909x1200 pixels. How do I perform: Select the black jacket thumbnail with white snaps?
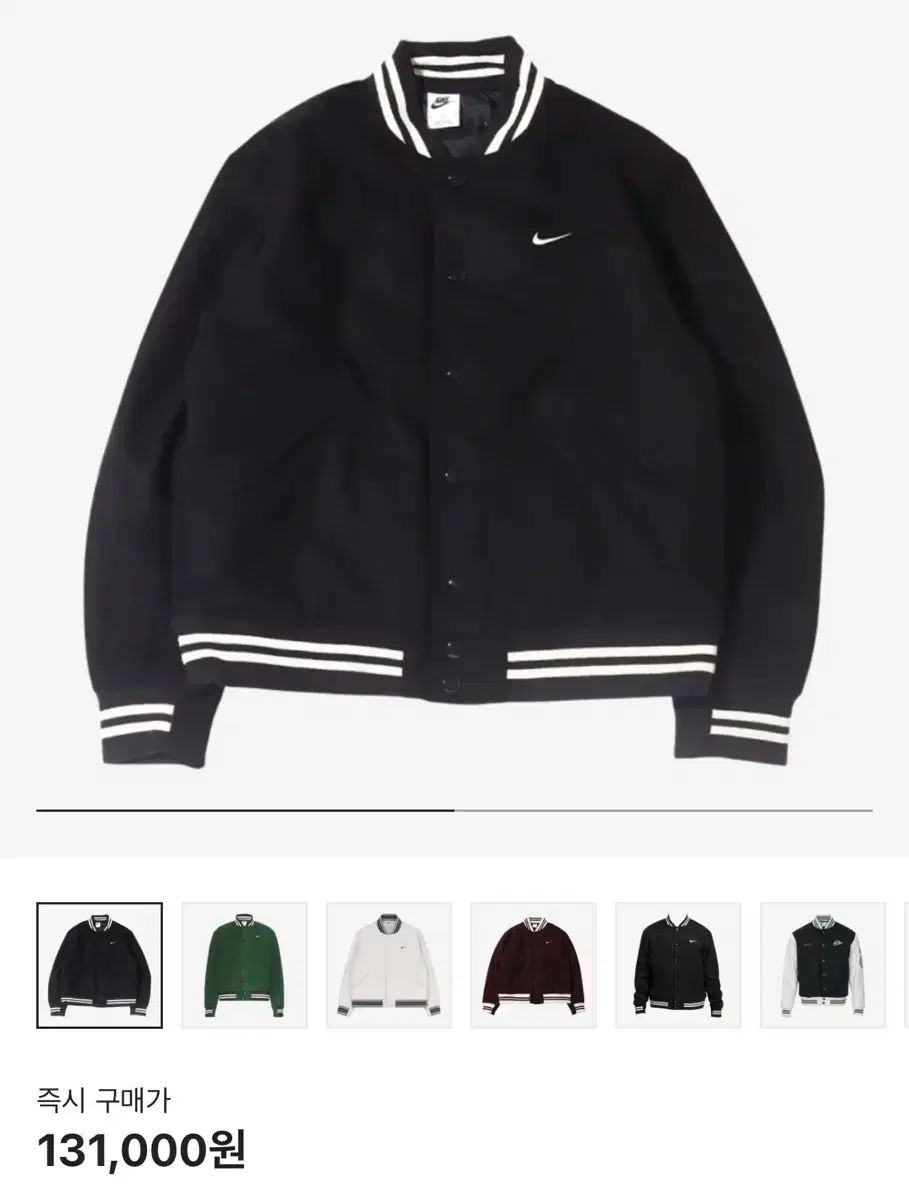click(677, 964)
